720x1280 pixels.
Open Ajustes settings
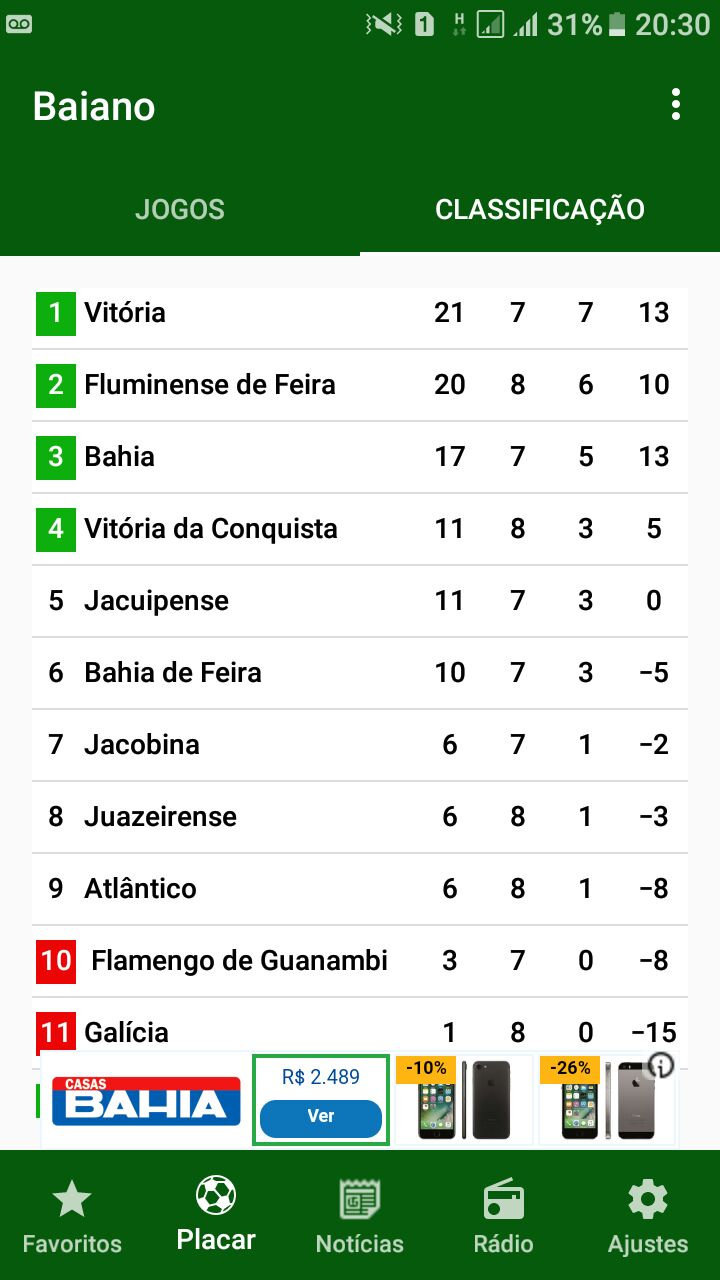point(648,1216)
